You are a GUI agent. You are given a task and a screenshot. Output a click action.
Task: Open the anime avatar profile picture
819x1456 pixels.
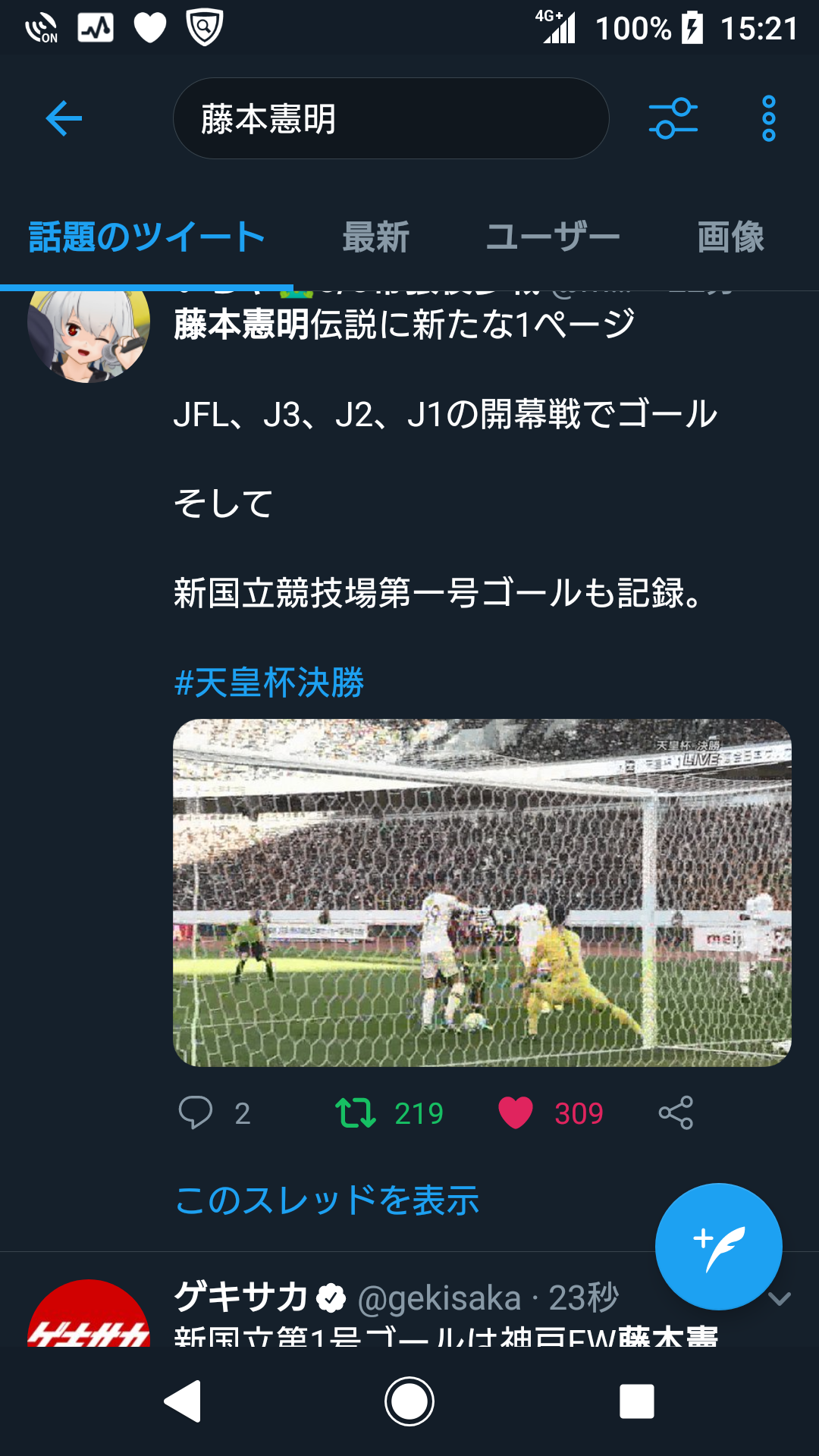tap(89, 328)
